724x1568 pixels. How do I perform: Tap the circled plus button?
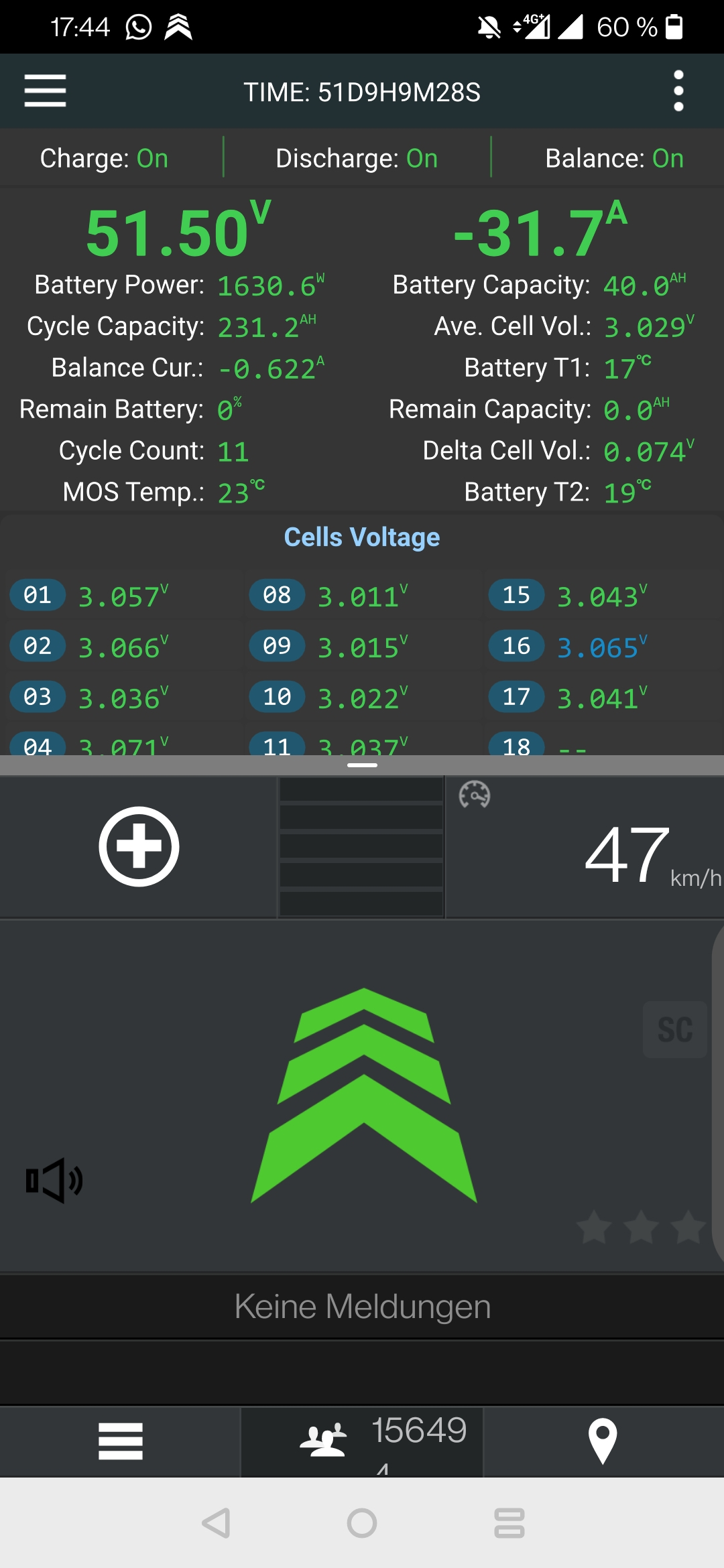139,846
